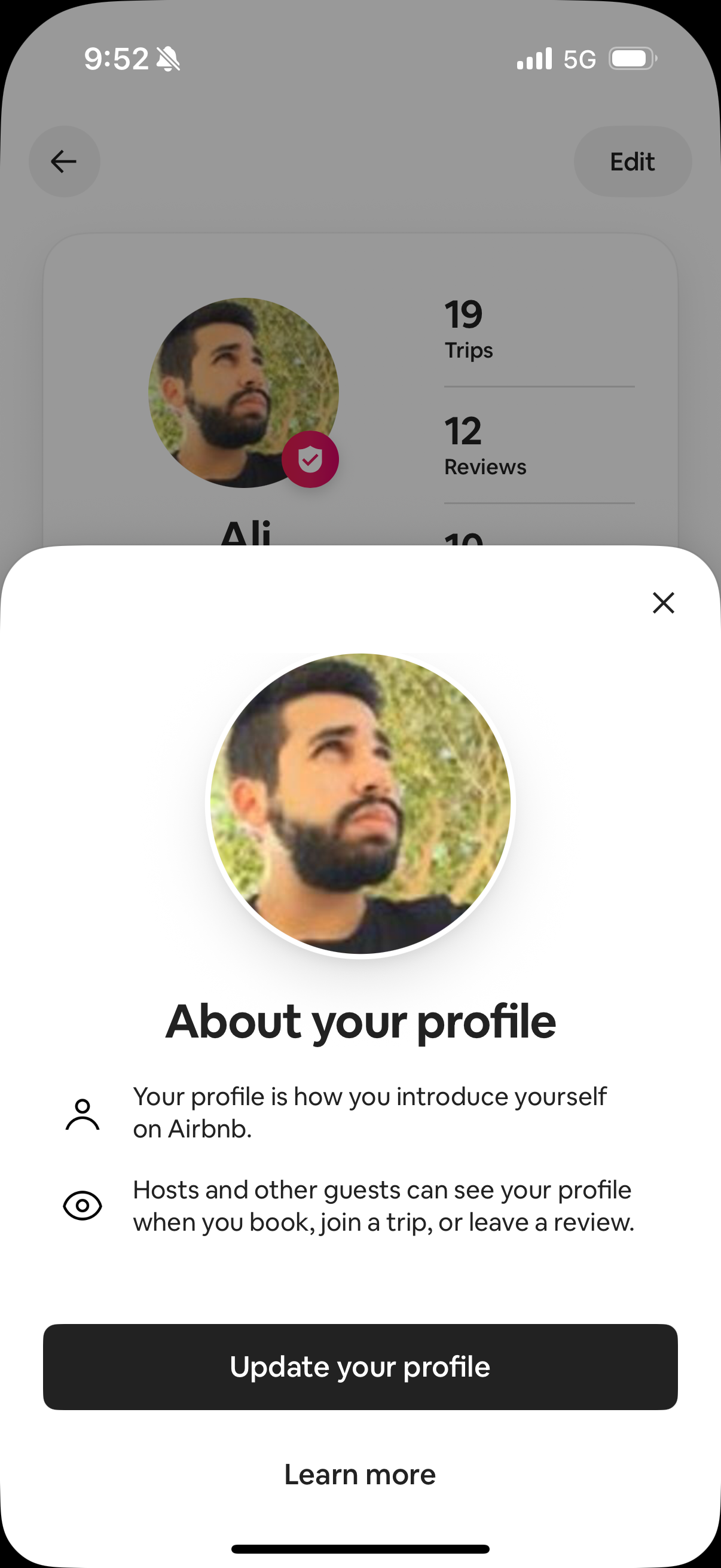
Task: Open the Learn more link
Action: pyautogui.click(x=360, y=1474)
